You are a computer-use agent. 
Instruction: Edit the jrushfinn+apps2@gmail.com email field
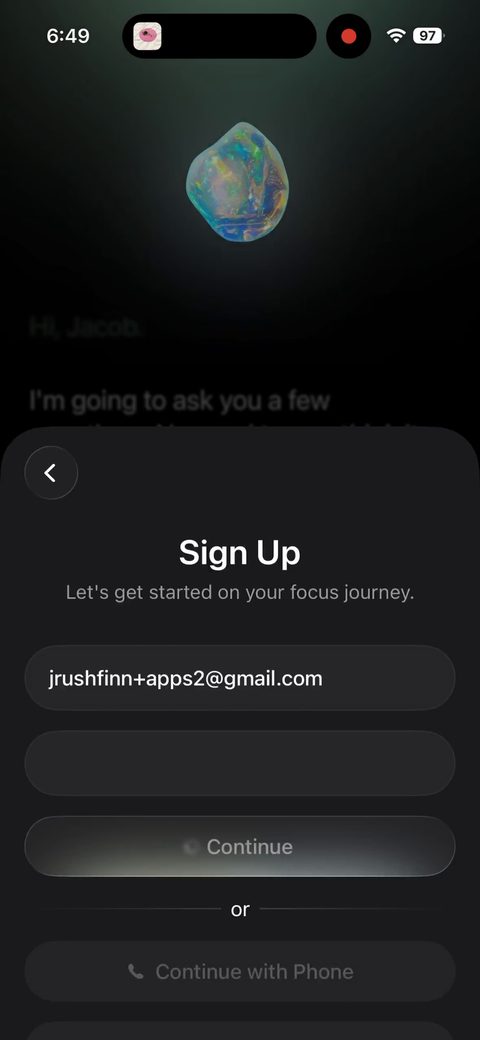(x=240, y=678)
